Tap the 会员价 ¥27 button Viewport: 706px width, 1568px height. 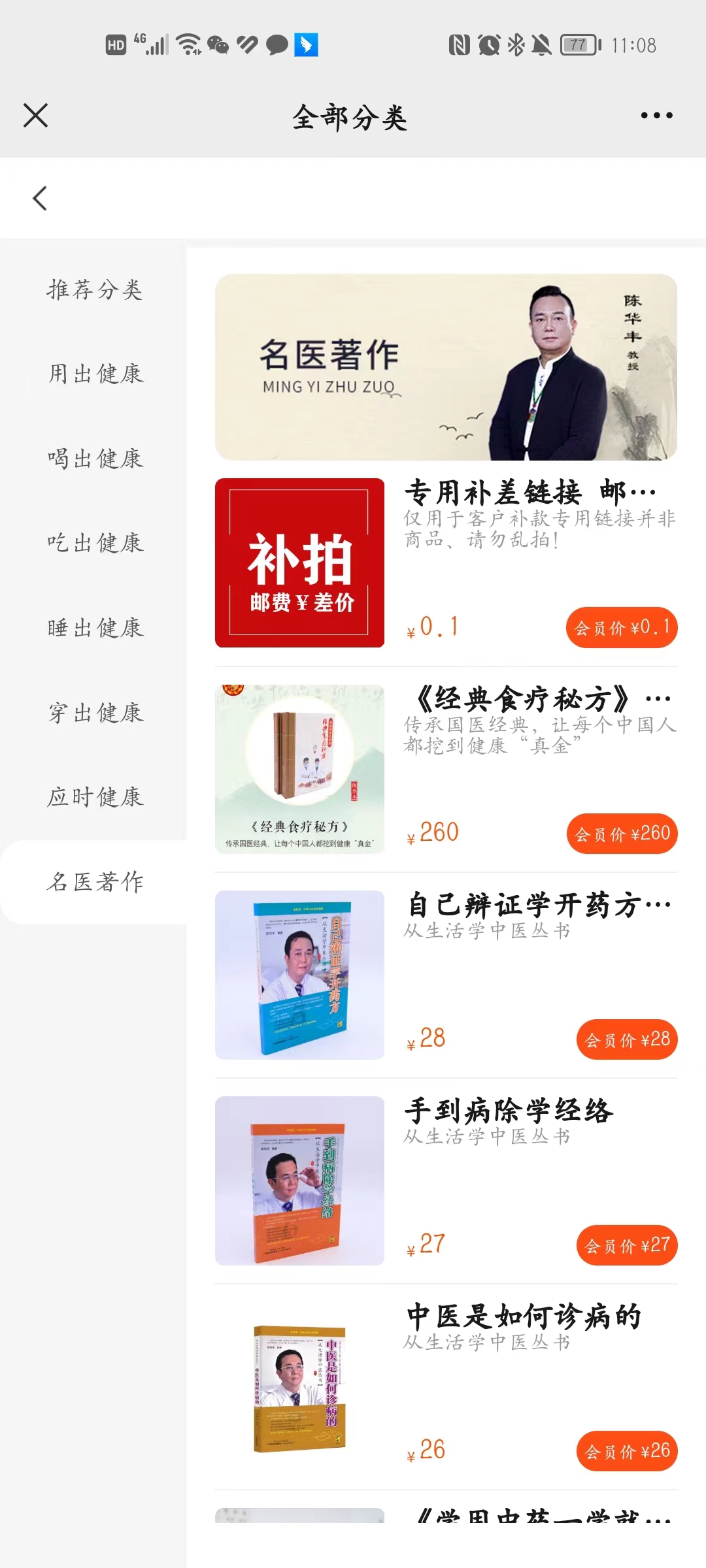[x=627, y=1245]
